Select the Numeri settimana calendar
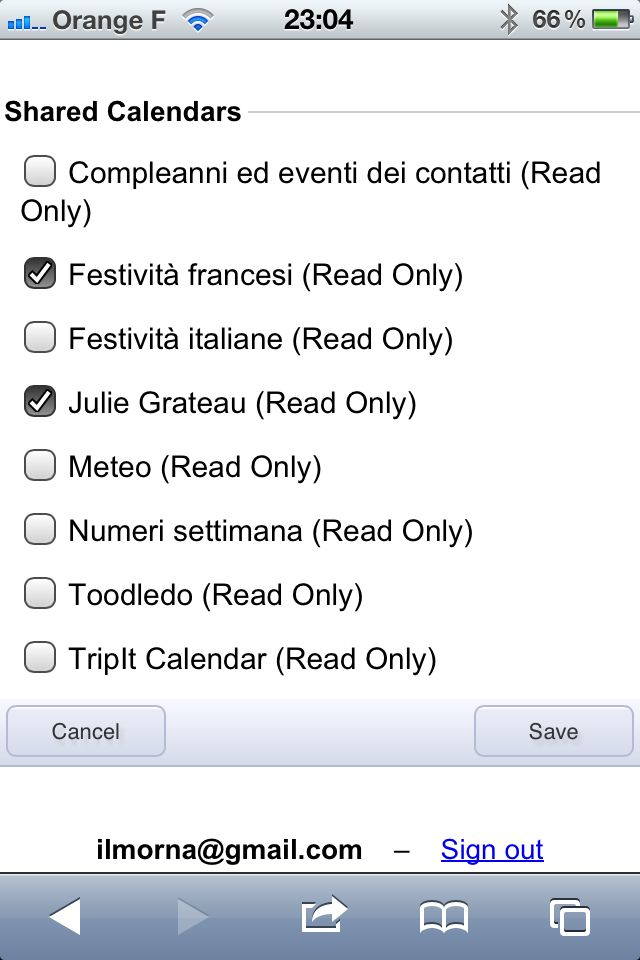The image size is (640, 960). pos(40,530)
